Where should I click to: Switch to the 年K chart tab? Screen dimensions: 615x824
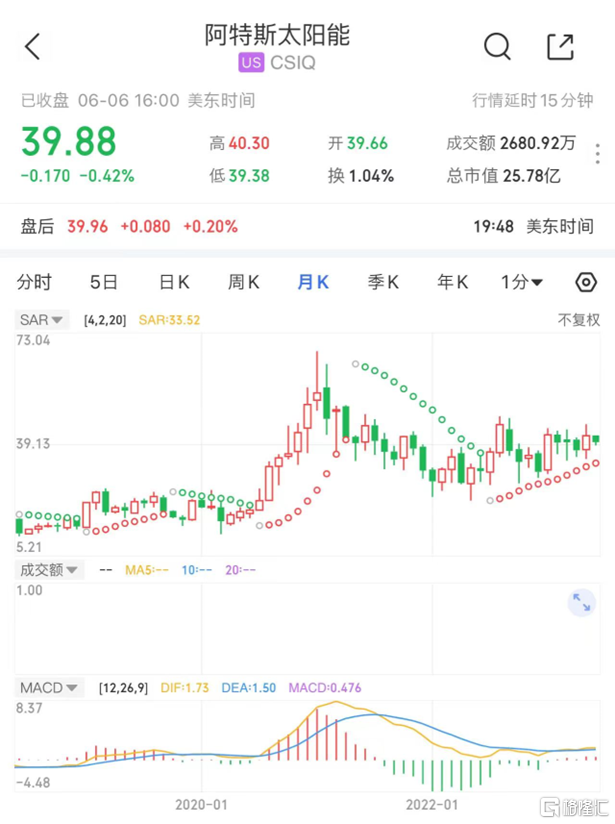[x=453, y=282]
